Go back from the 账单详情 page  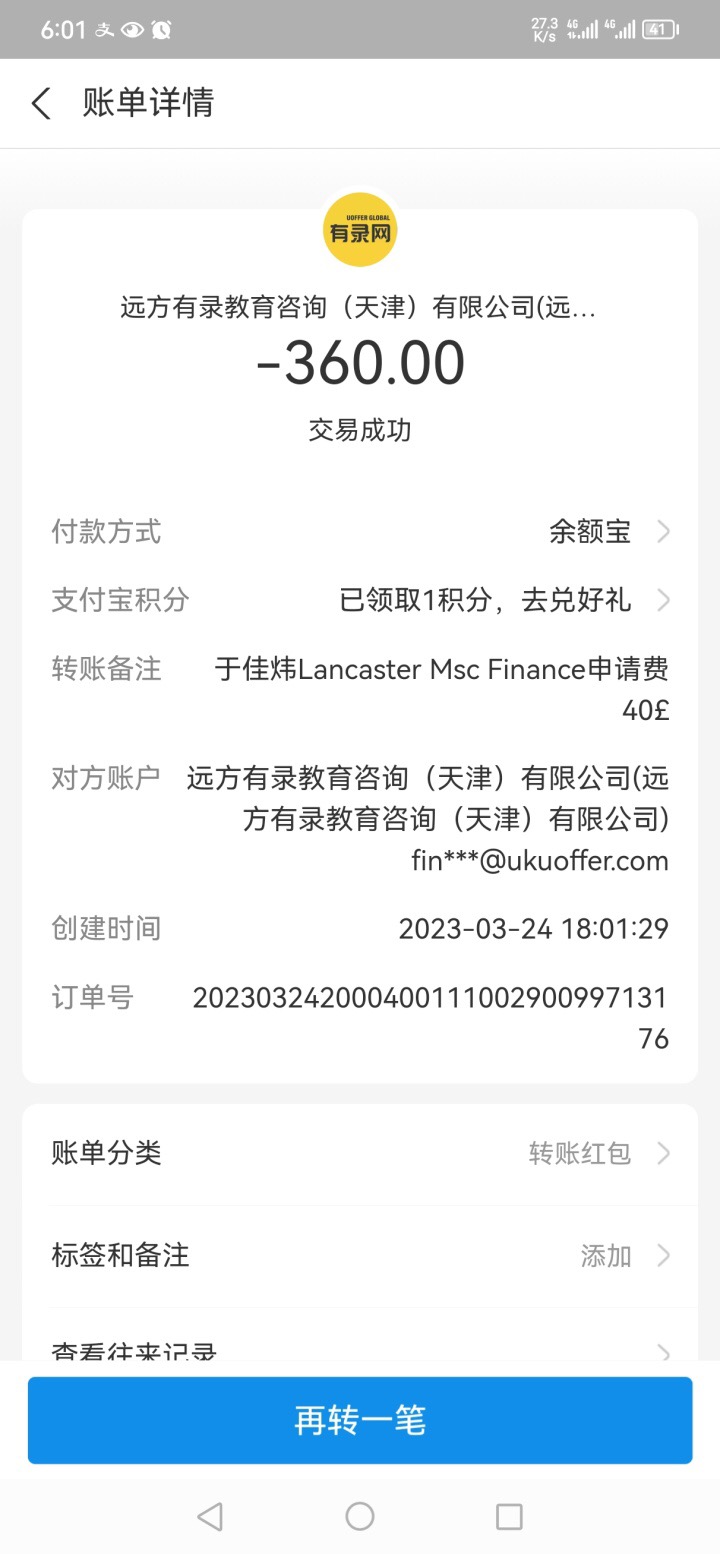pyautogui.click(x=41, y=103)
